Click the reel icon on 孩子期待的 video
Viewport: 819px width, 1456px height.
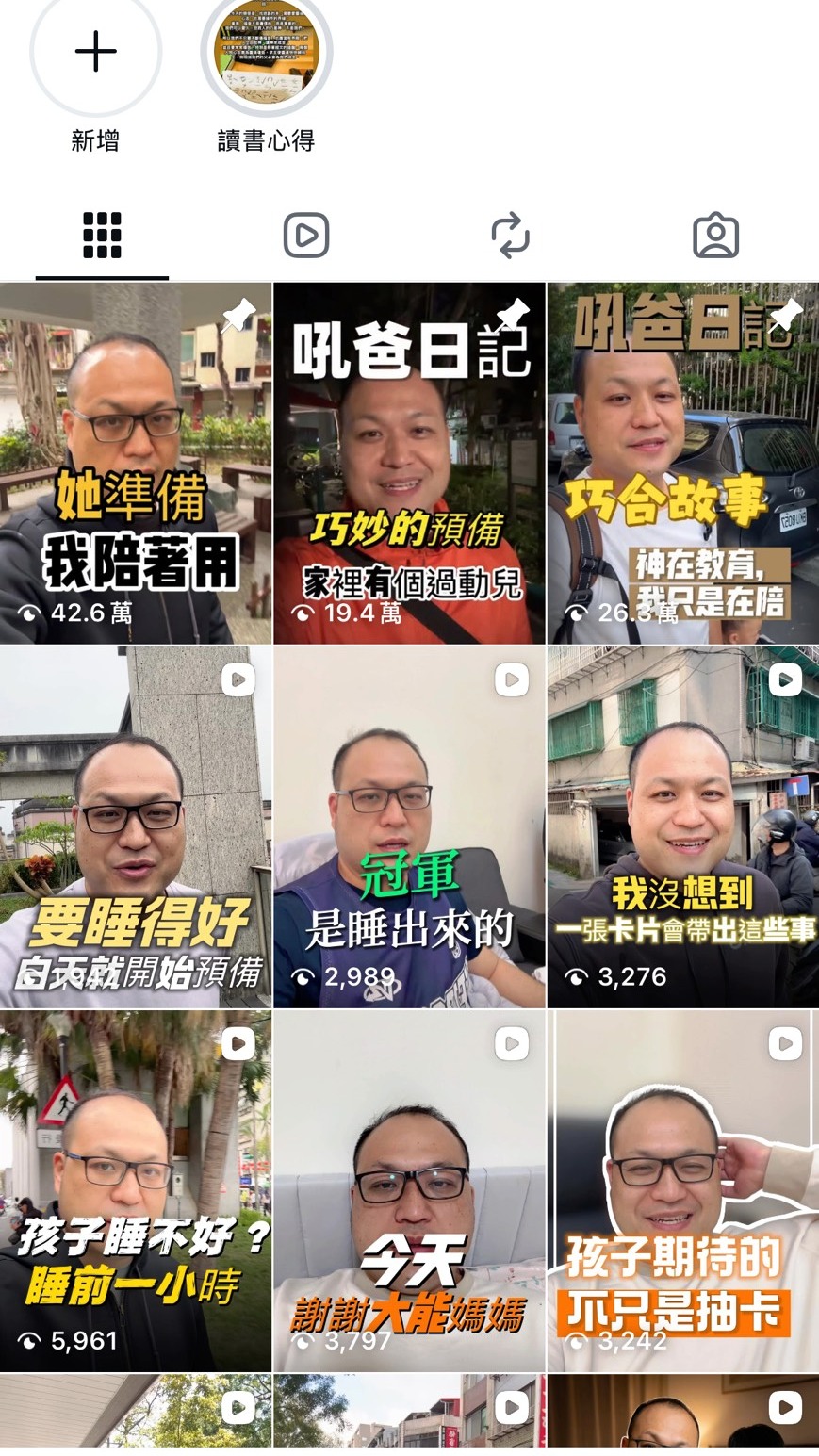pos(784,1043)
